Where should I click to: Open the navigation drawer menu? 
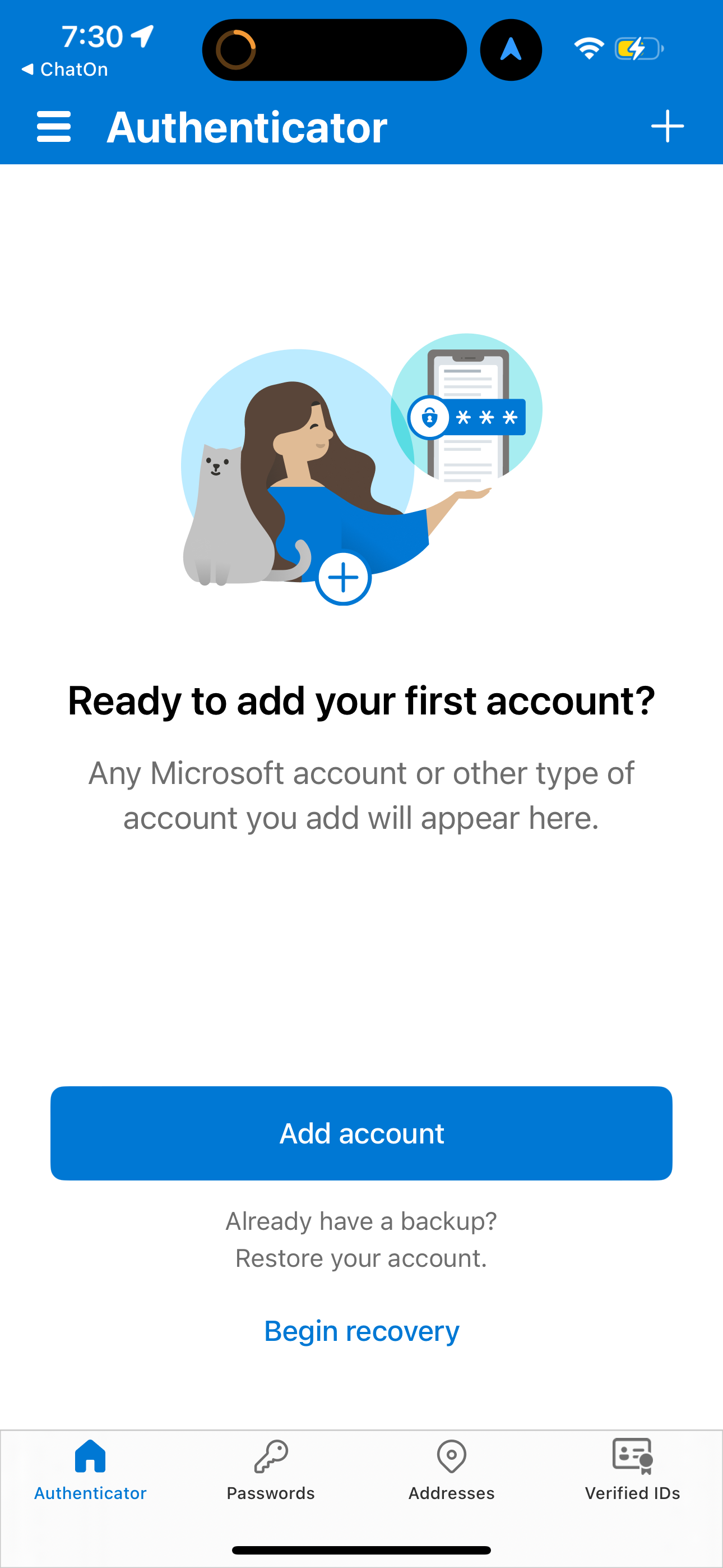54,126
